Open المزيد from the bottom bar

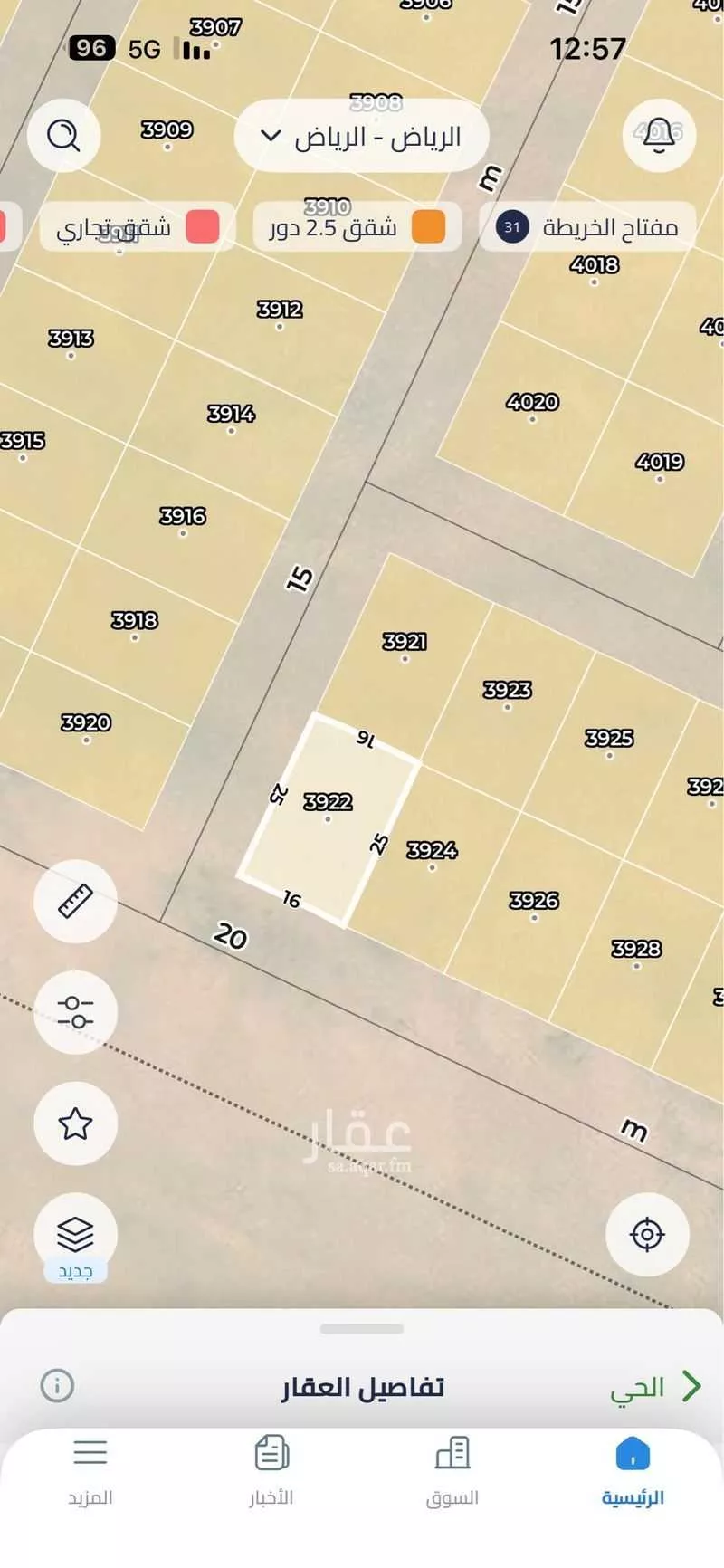pyautogui.click(x=90, y=1468)
